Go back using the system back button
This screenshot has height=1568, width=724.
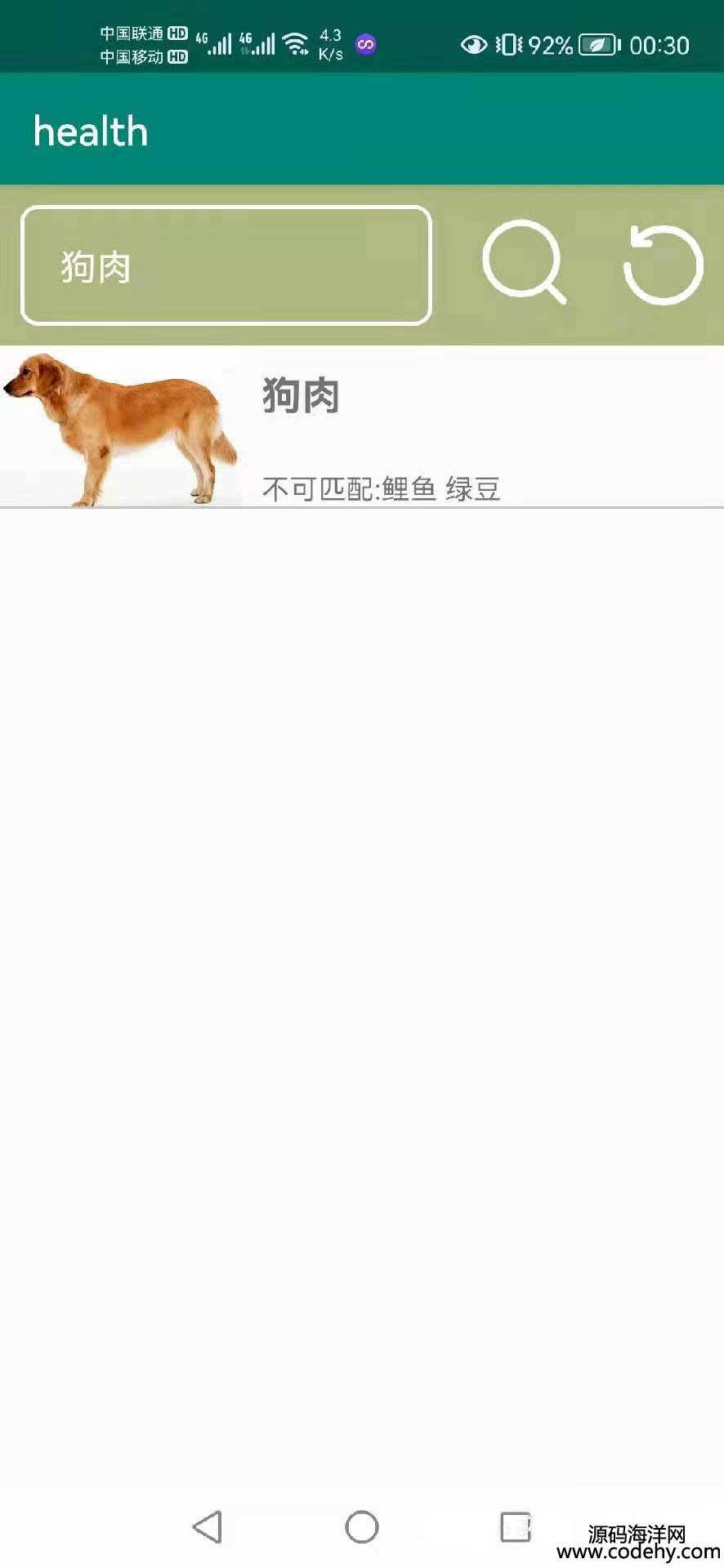208,1526
